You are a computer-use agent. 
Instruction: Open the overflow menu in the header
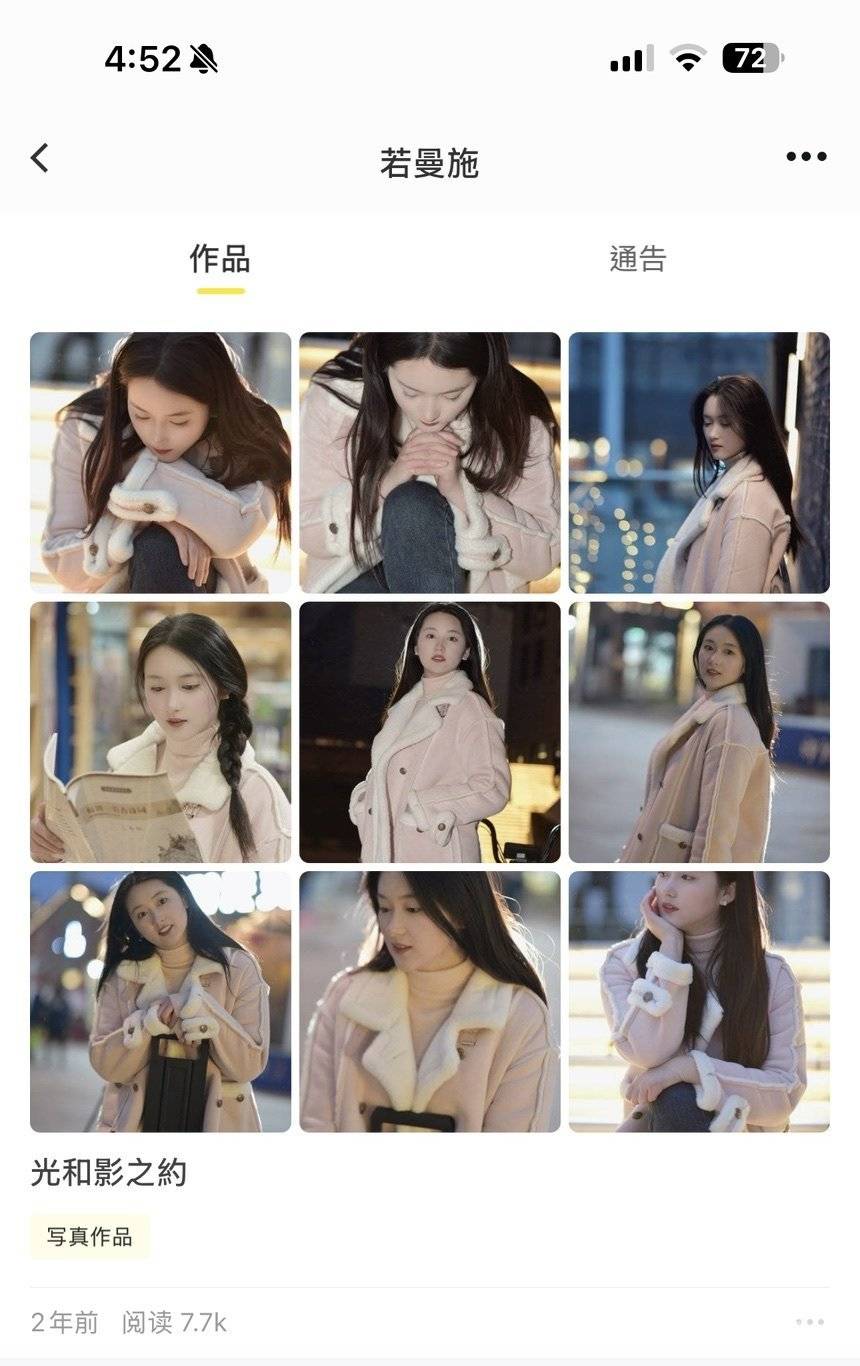(x=806, y=157)
